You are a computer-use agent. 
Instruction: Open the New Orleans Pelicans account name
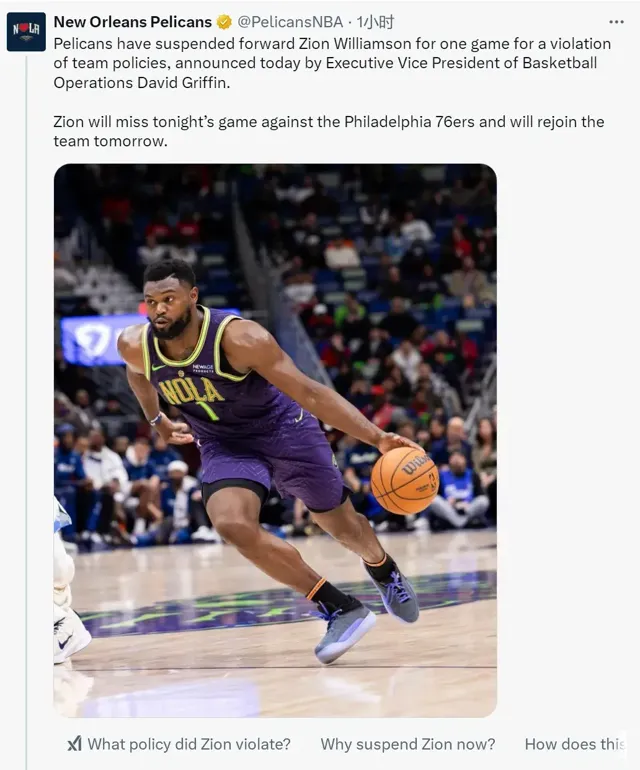tap(132, 21)
